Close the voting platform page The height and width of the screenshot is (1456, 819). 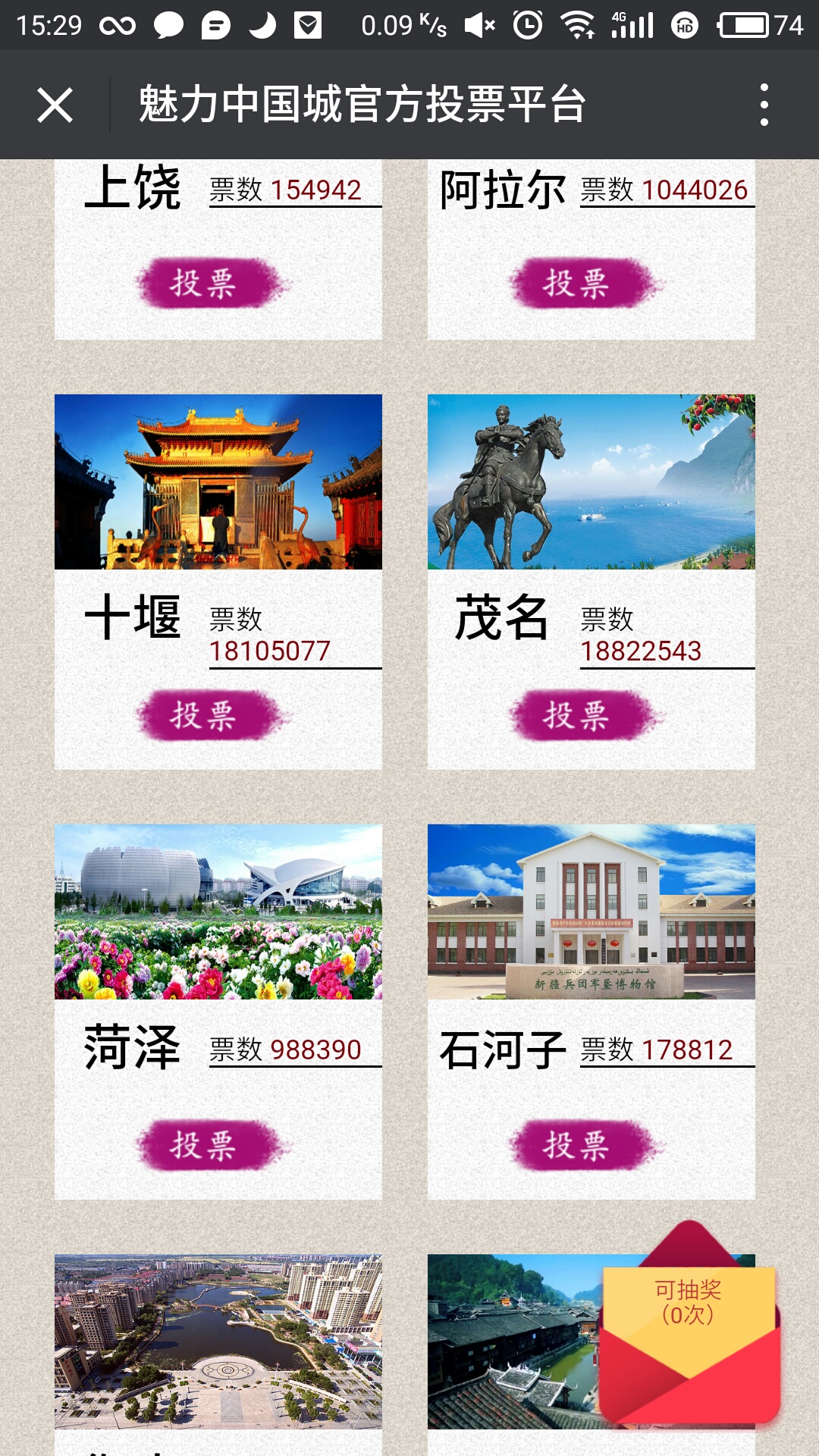pyautogui.click(x=55, y=105)
